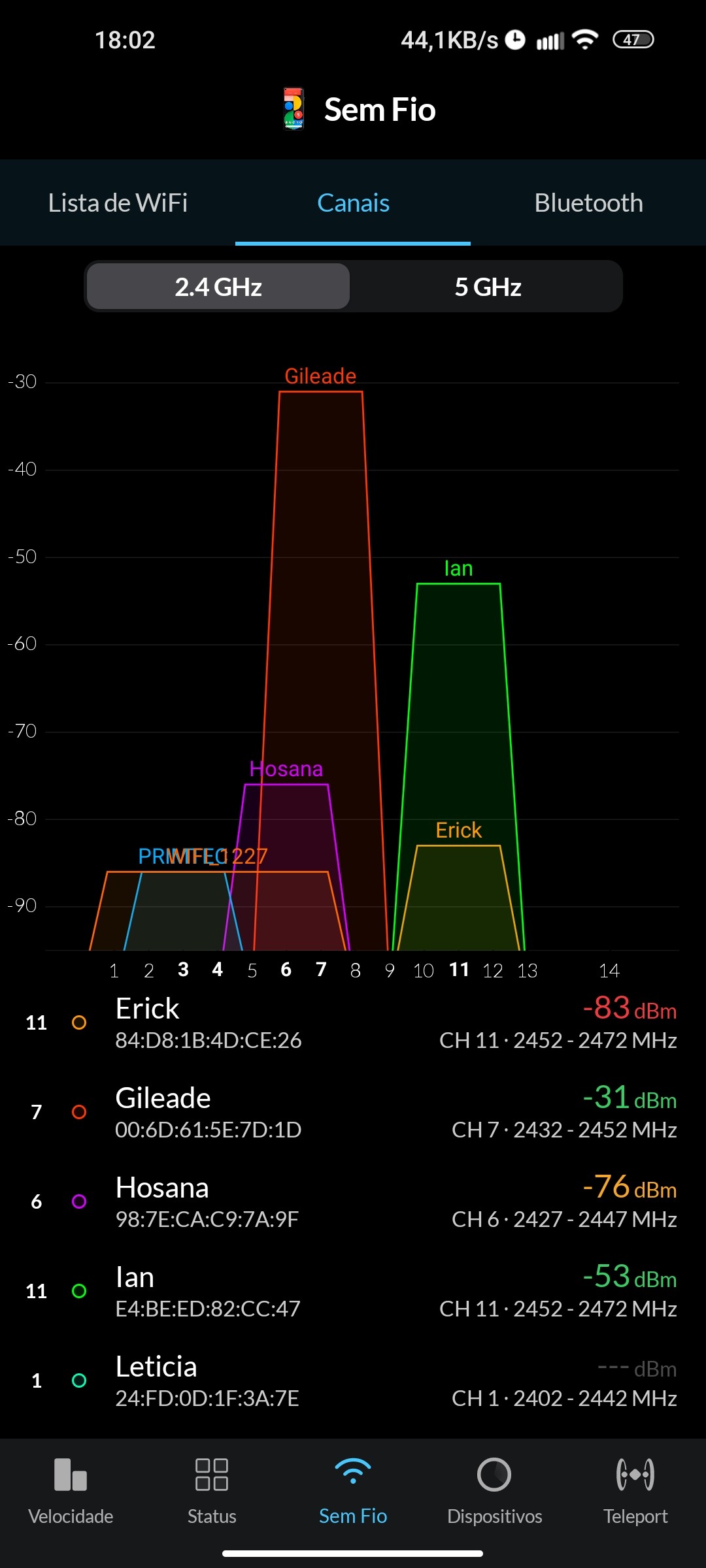This screenshot has height=1568, width=706.
Task: Tap the Leticia network row
Action: [x=353, y=1381]
